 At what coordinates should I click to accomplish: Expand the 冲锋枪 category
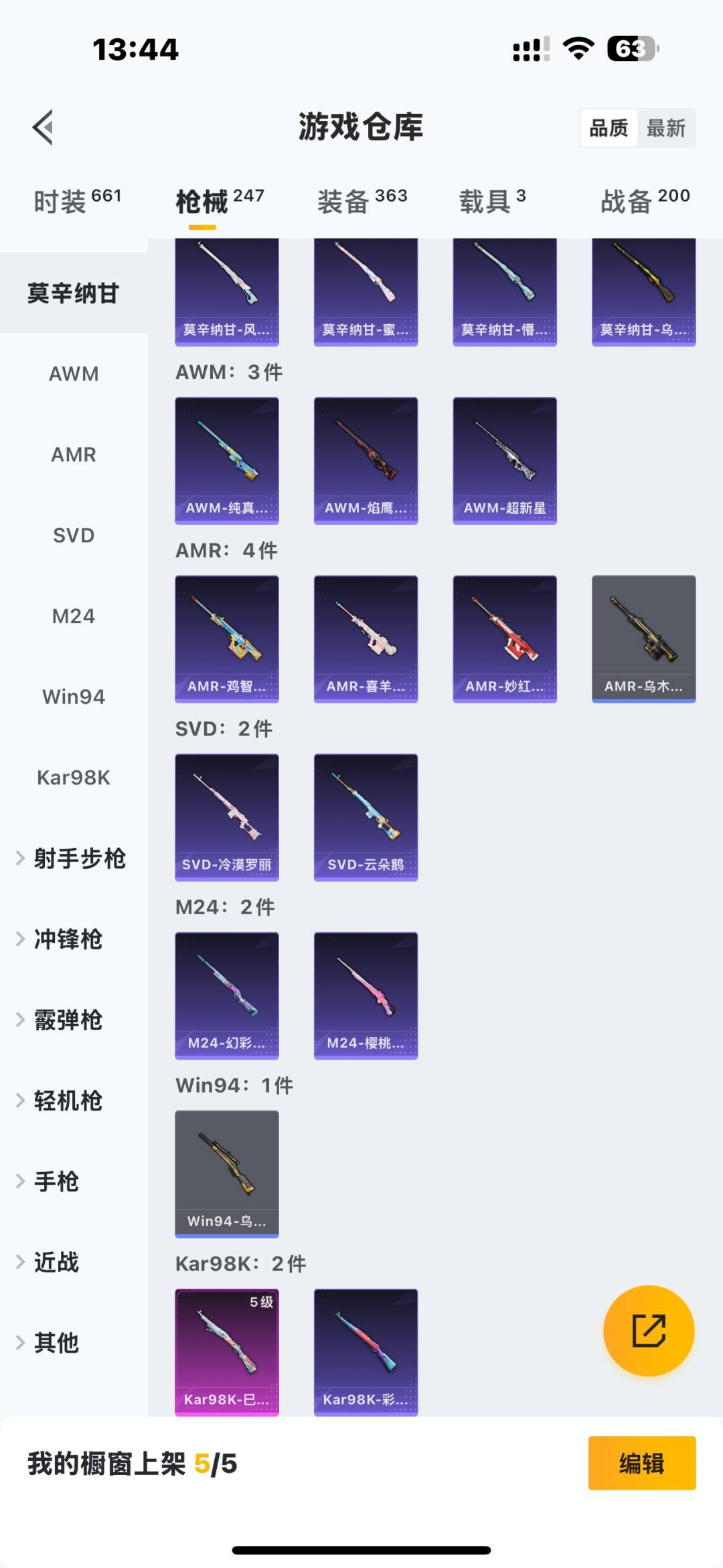74,939
